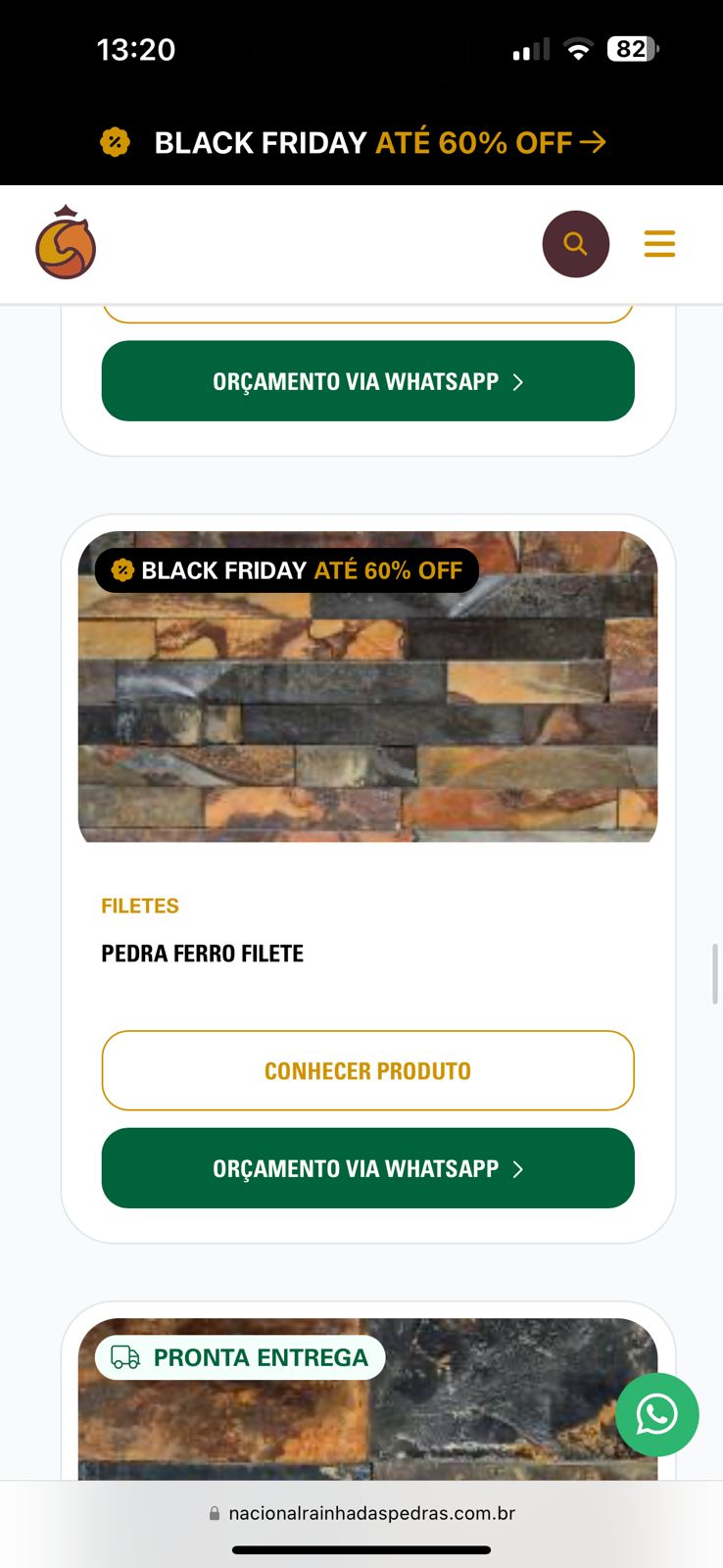Open the Black Friday 60% off banner
This screenshot has height=1568, width=723.
click(x=361, y=143)
